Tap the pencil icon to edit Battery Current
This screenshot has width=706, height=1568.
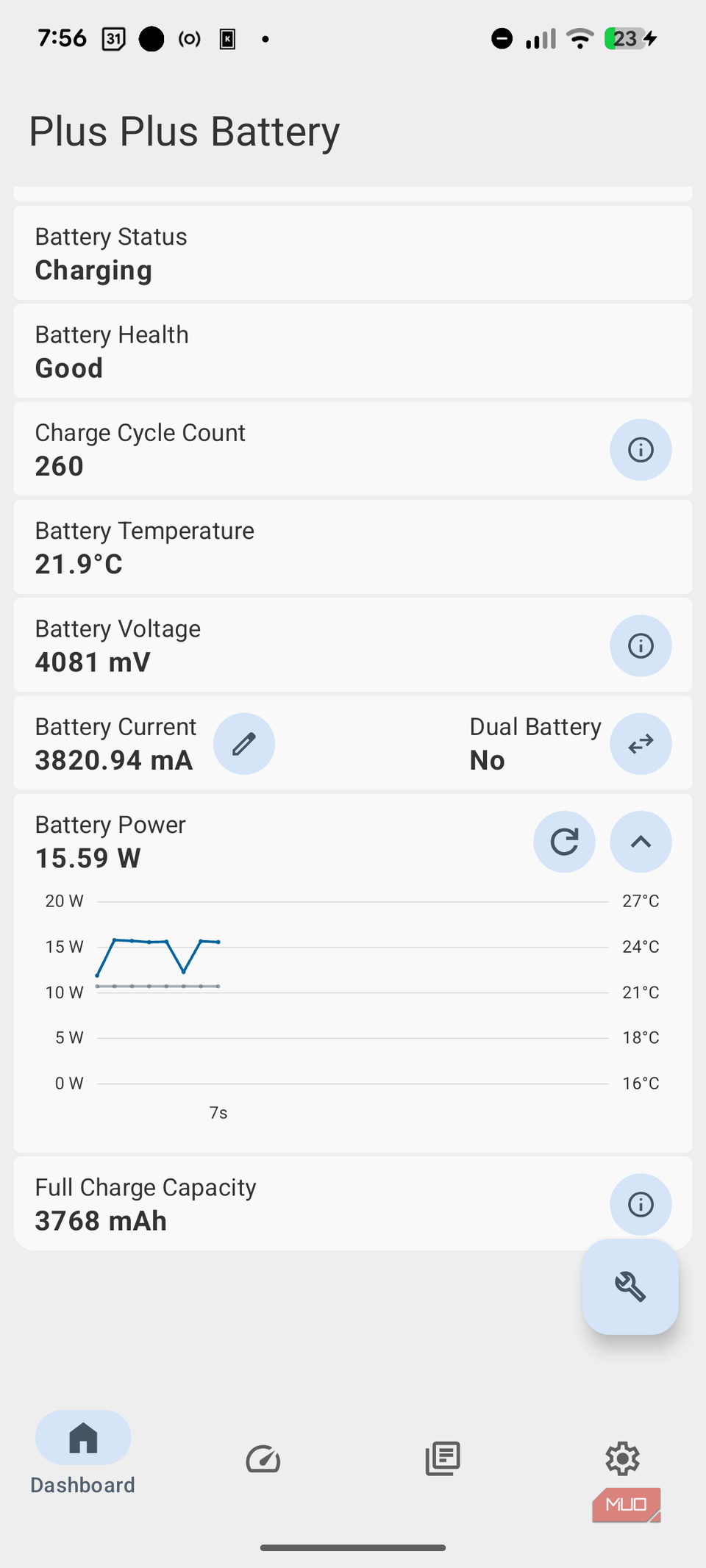click(x=243, y=743)
